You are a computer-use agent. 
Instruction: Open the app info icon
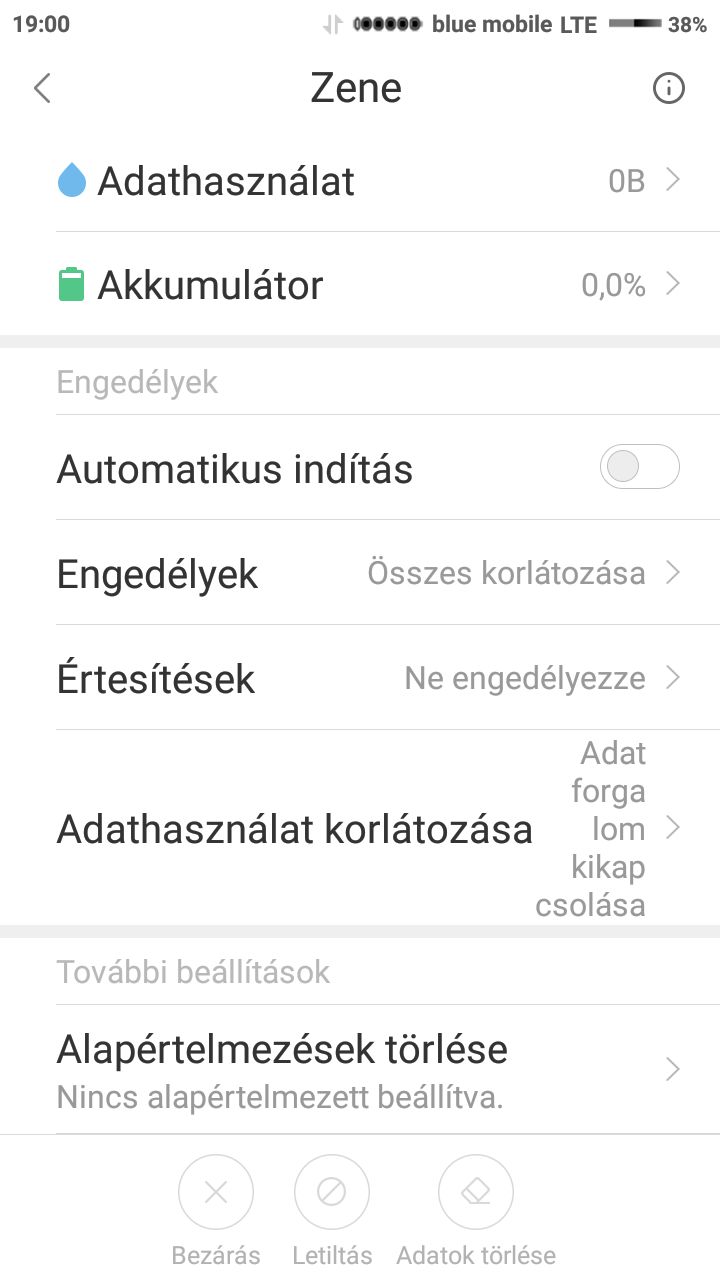(669, 88)
